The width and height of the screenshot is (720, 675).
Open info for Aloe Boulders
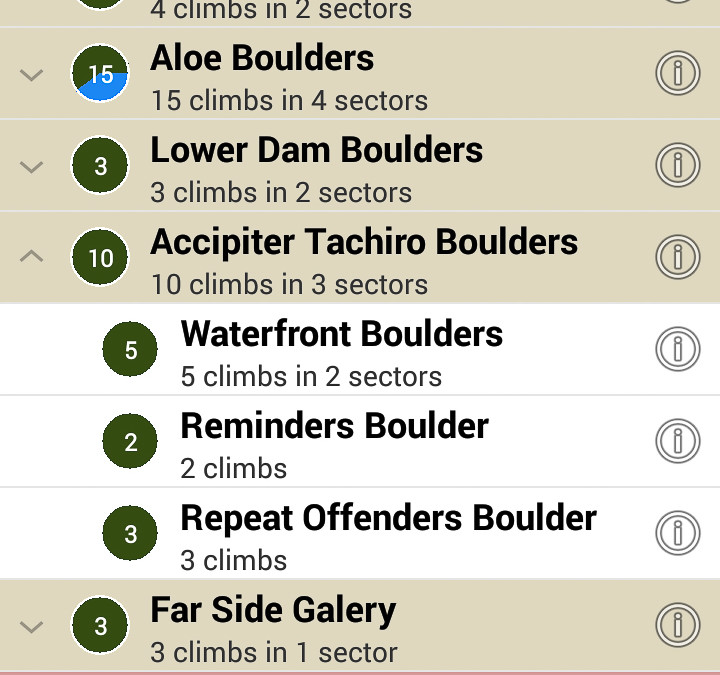click(677, 74)
